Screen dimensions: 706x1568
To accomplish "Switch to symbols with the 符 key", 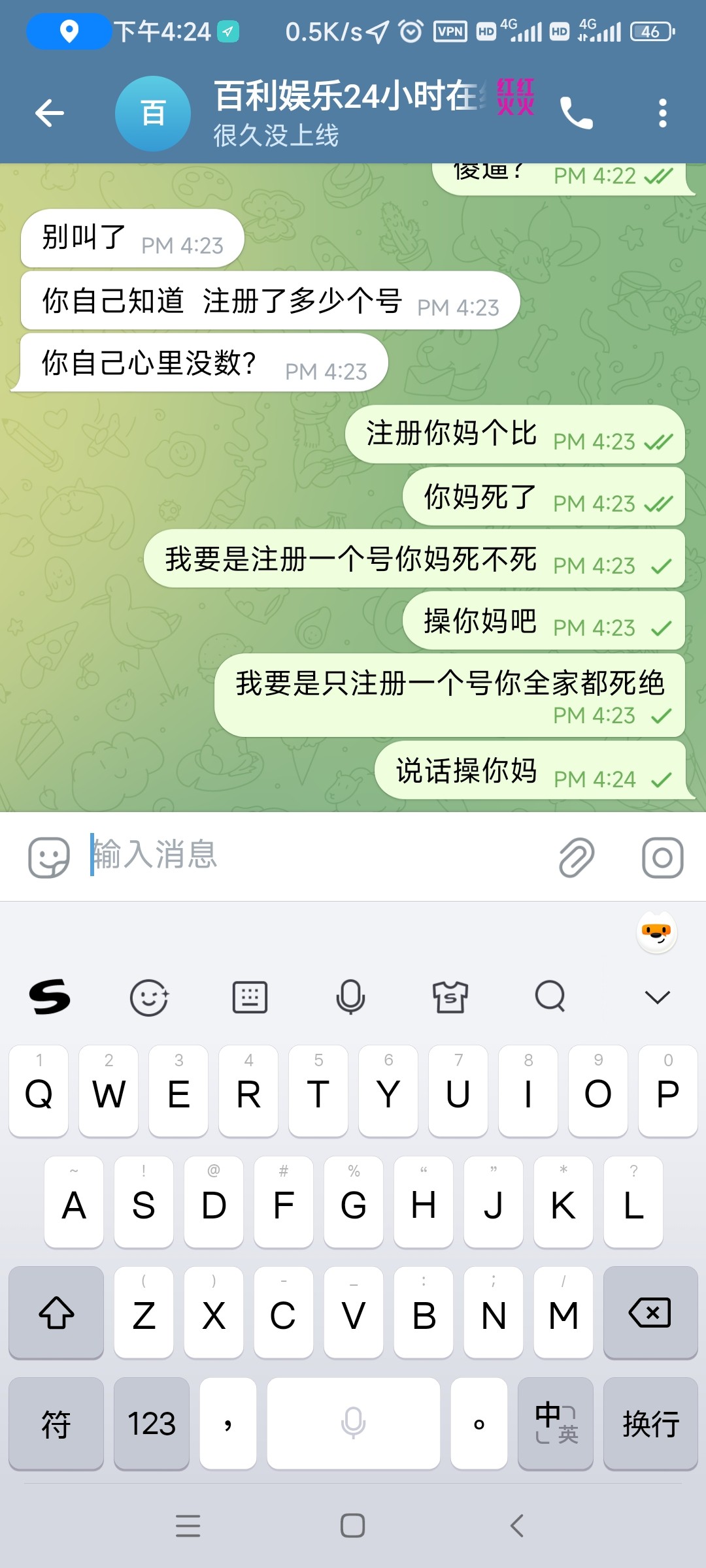I will pos(56,1424).
